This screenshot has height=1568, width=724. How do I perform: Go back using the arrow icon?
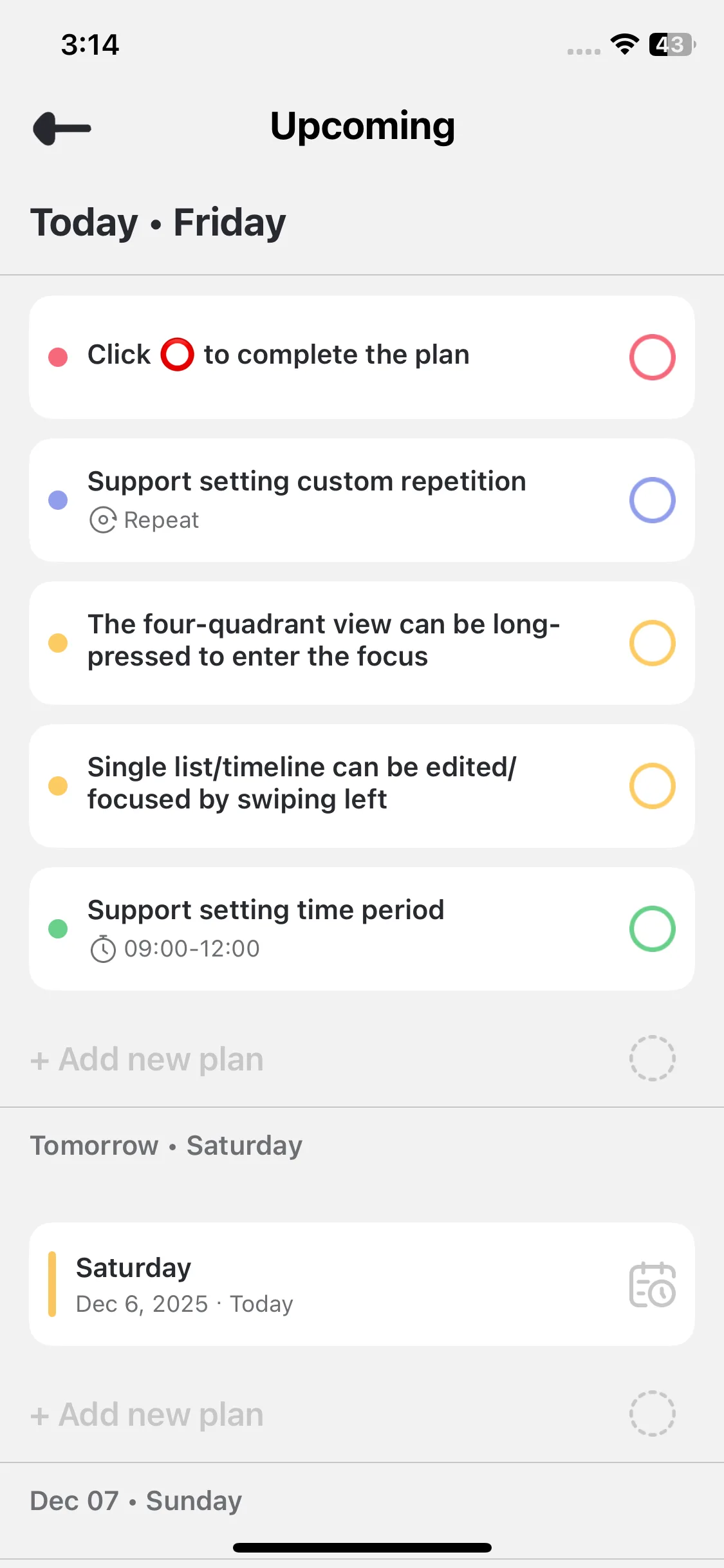pyautogui.click(x=62, y=128)
